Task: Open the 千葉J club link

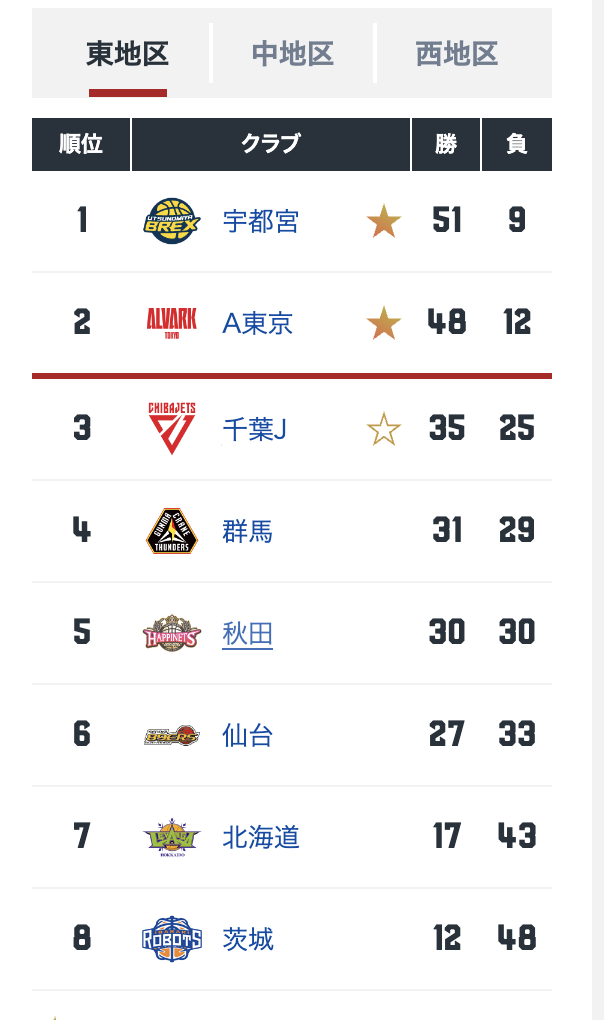Action: 254,429
